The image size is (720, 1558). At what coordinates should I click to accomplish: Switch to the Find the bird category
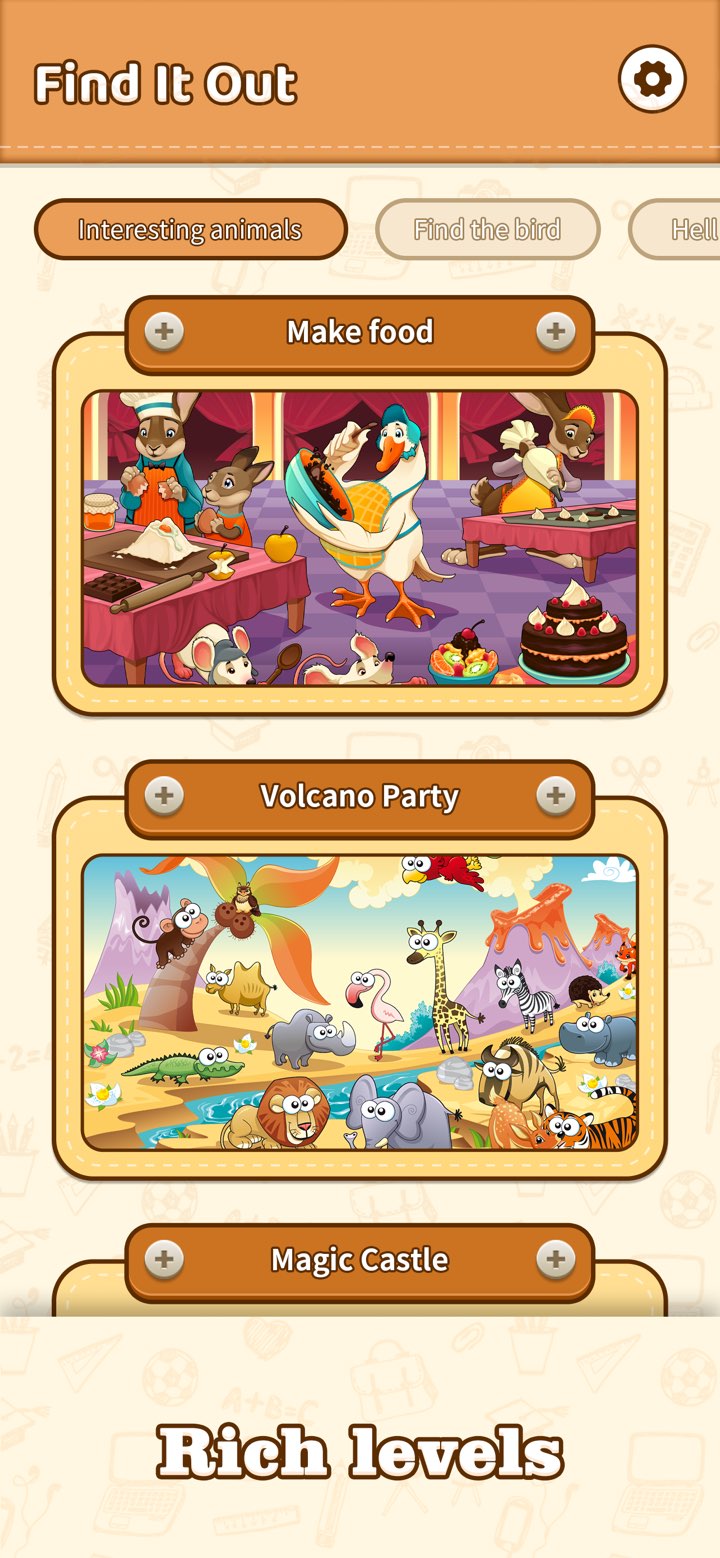point(487,230)
